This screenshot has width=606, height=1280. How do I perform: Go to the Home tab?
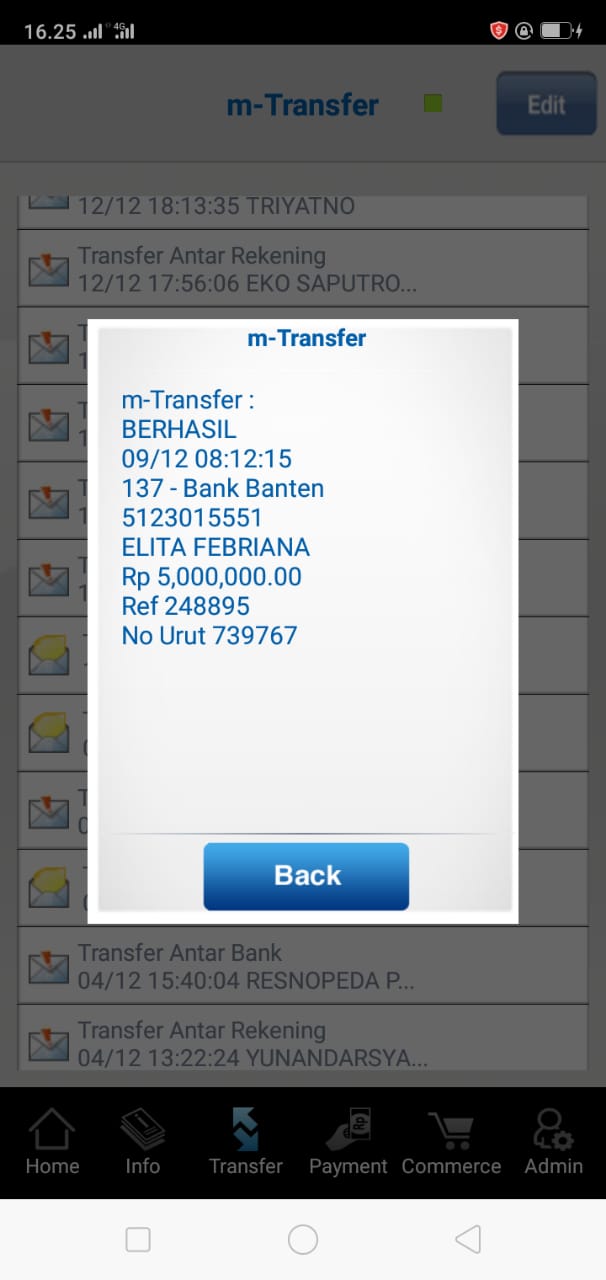click(x=51, y=1141)
